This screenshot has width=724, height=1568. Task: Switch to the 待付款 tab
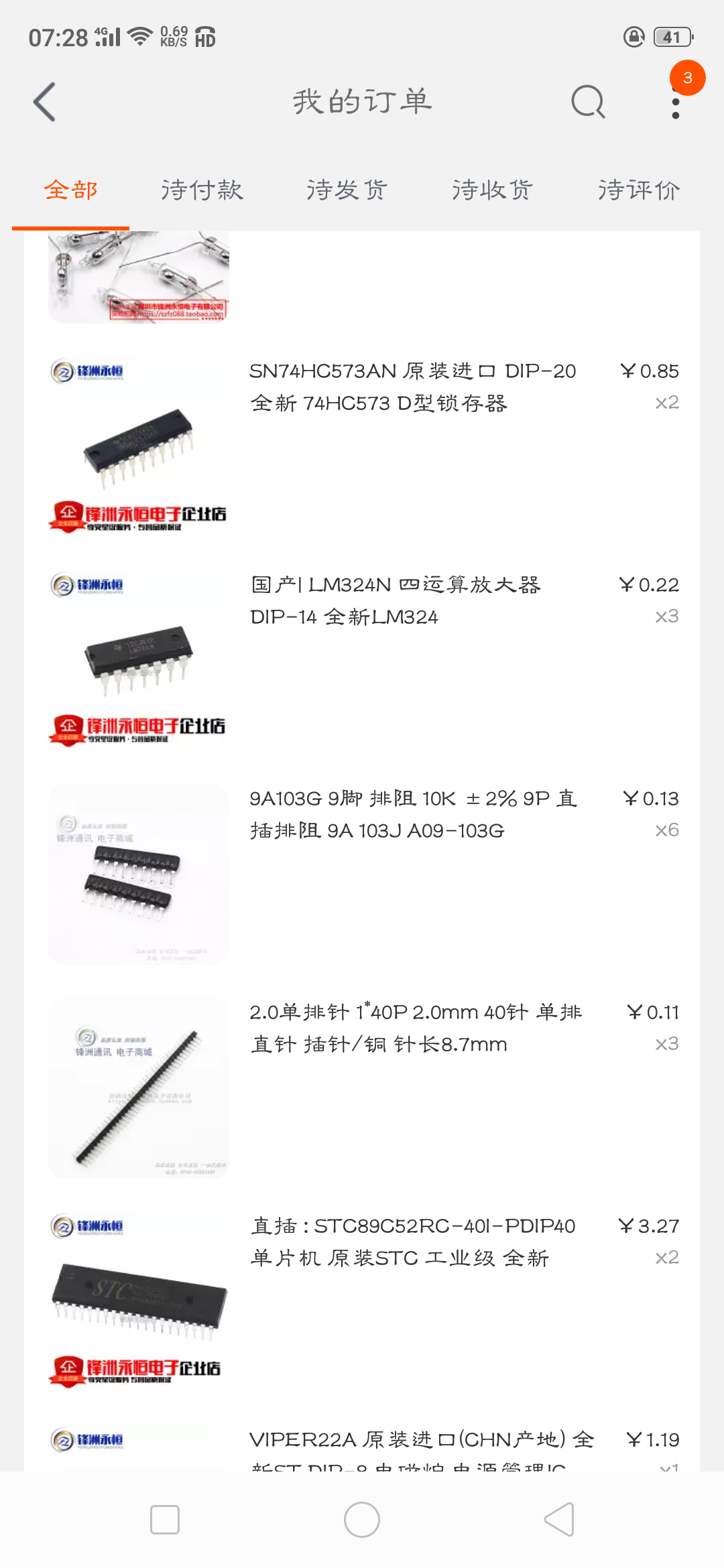click(202, 190)
